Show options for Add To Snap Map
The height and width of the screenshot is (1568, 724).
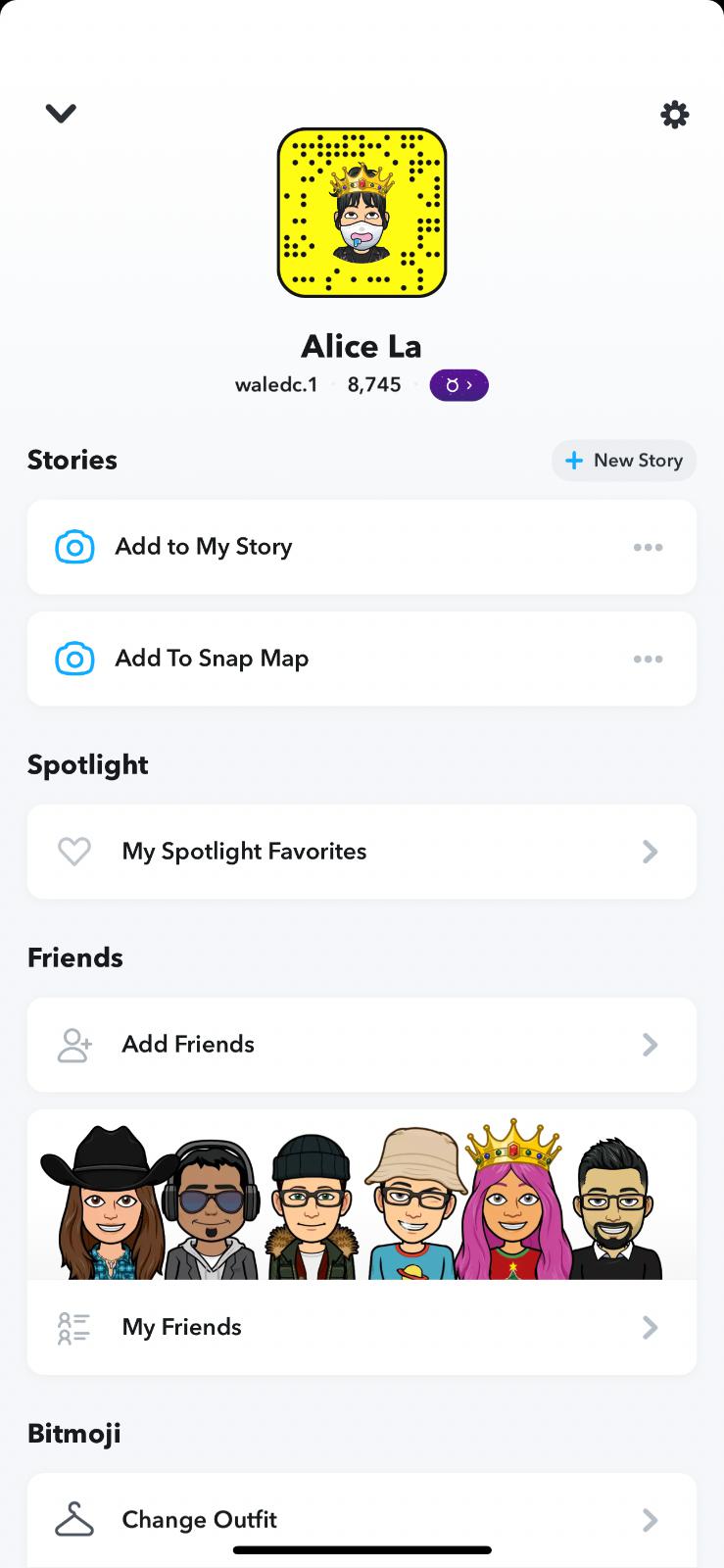648,659
